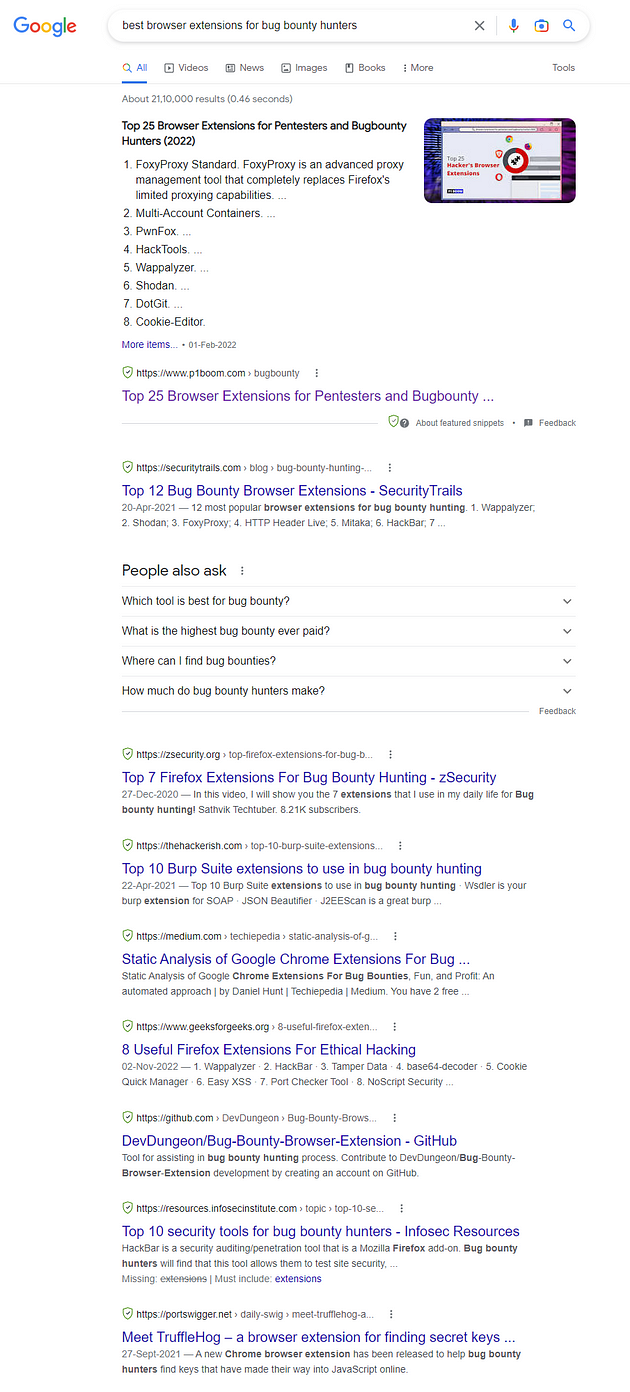Viewport: 630px width, 1392px height.
Task: Search by image with the camera icon
Action: (541, 26)
